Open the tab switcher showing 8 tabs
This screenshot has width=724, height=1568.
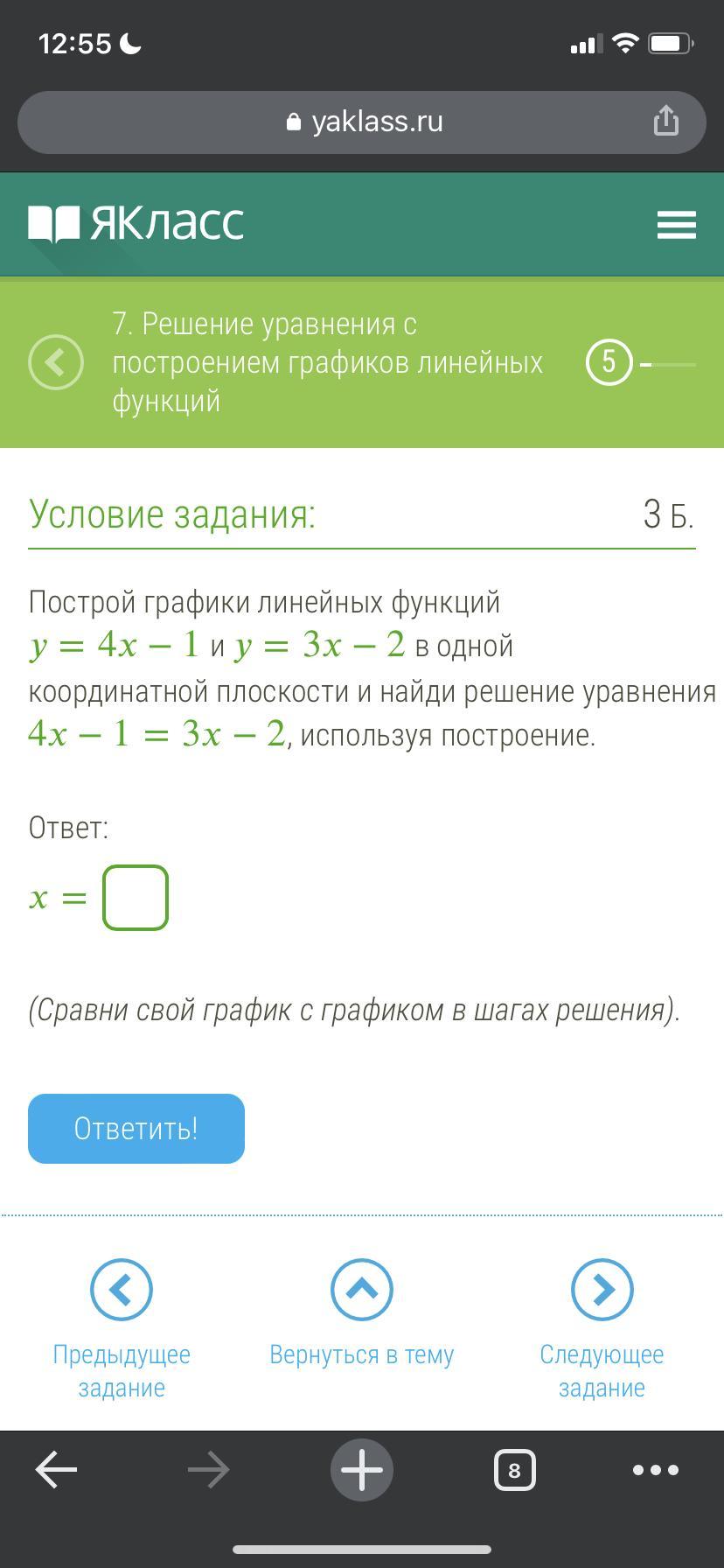[514, 1470]
